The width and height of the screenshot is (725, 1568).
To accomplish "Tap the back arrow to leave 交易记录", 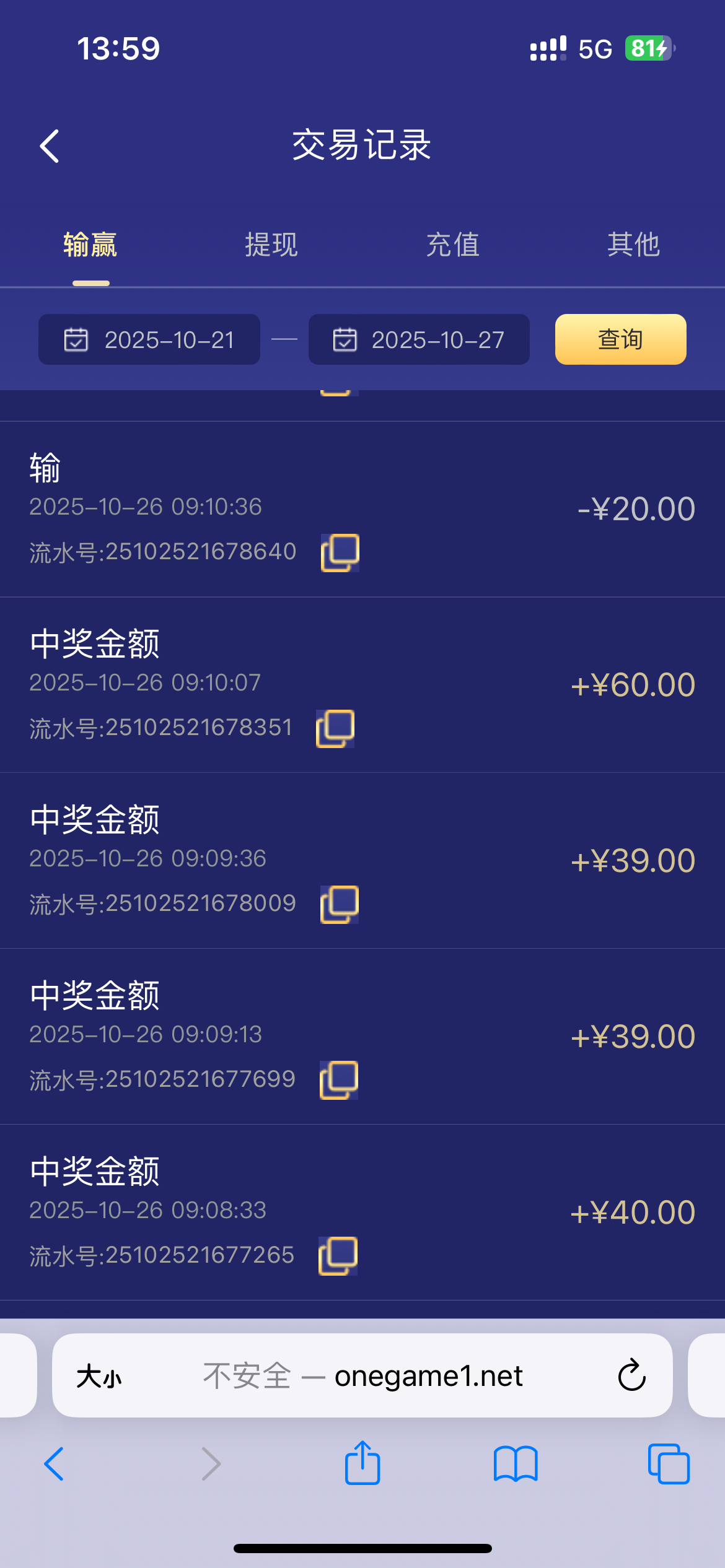I will pos(48,146).
